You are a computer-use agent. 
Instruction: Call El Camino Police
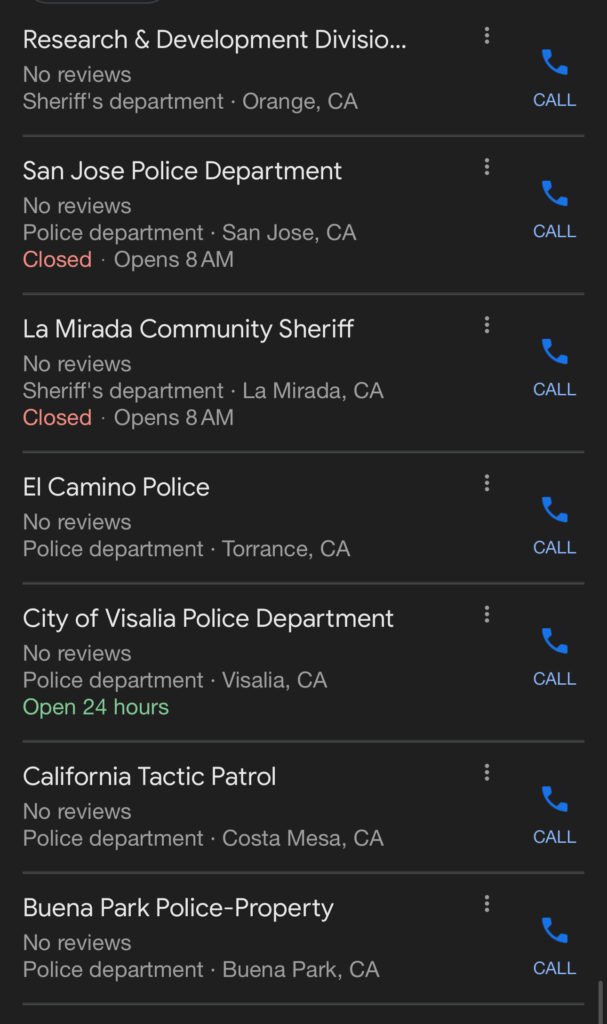(x=554, y=526)
